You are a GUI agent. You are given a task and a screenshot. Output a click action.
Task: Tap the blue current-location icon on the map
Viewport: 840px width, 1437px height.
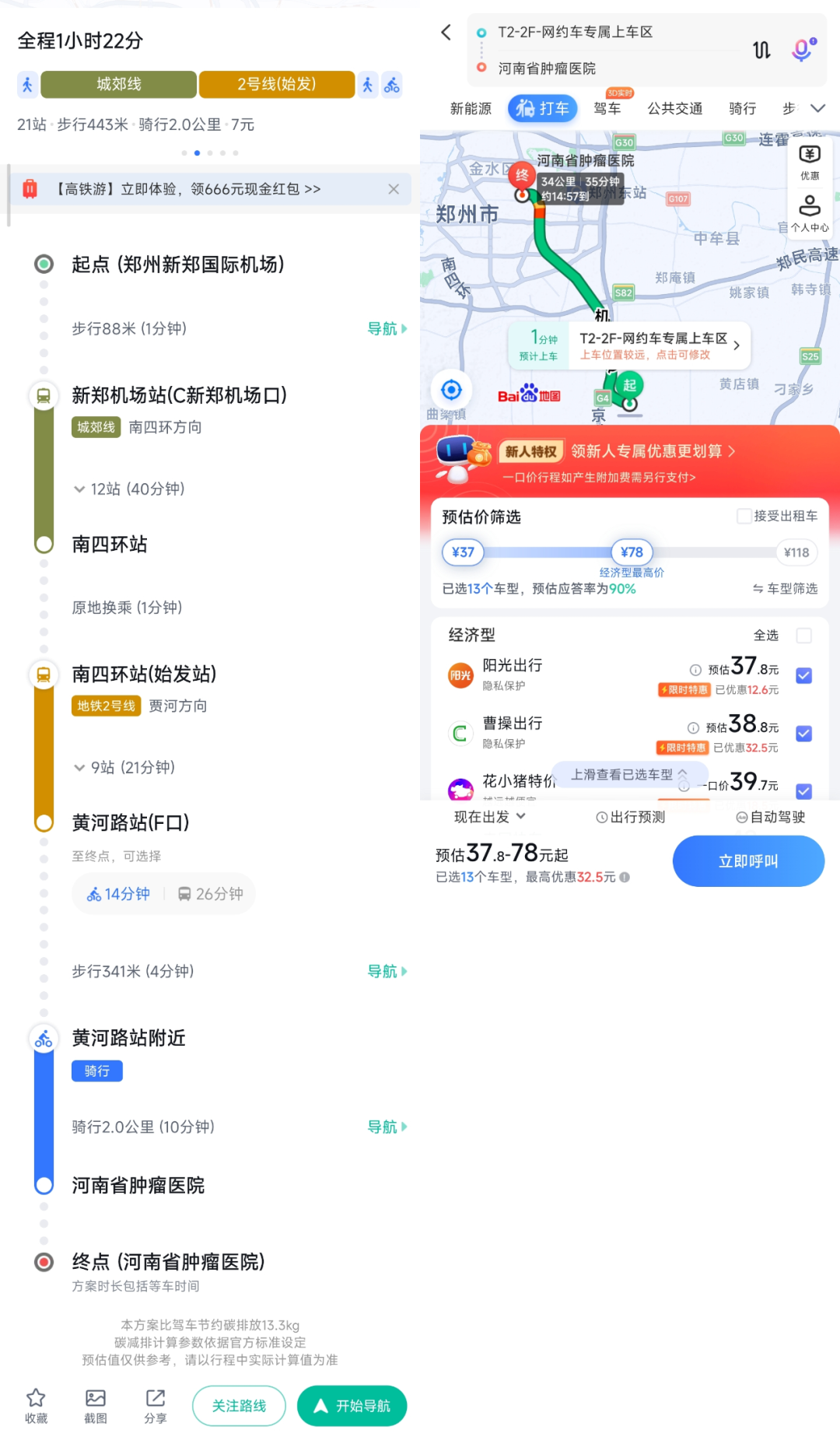pyautogui.click(x=451, y=390)
